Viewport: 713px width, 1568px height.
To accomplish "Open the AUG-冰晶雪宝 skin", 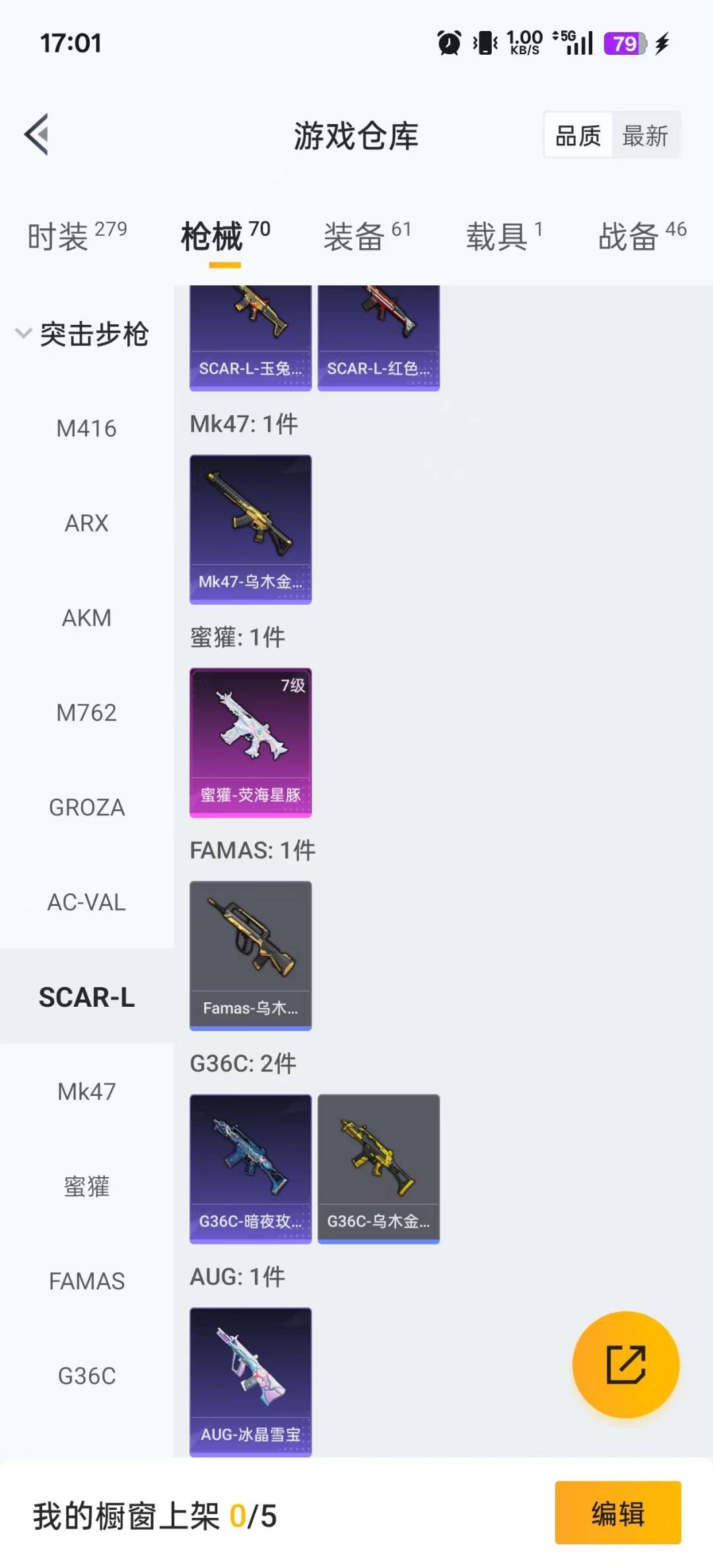I will coord(250,1380).
